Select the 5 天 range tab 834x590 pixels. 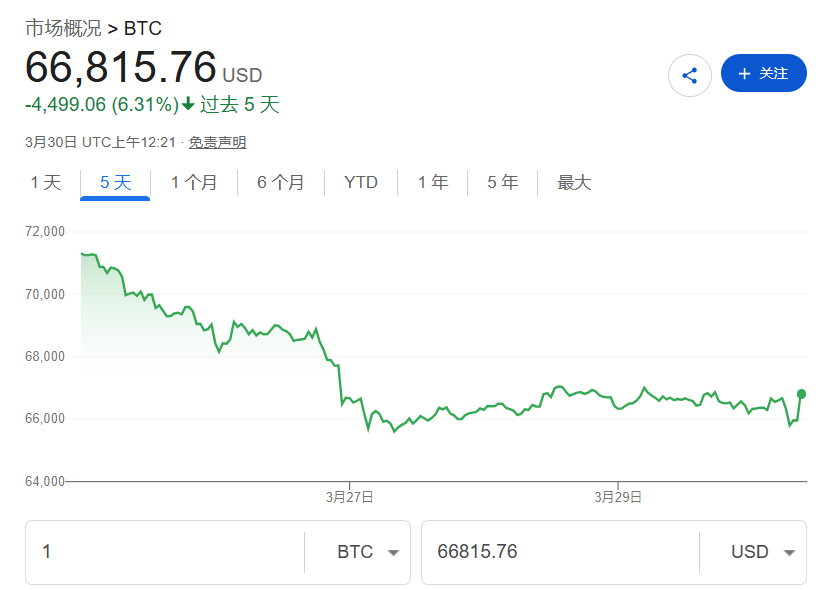[x=115, y=182]
